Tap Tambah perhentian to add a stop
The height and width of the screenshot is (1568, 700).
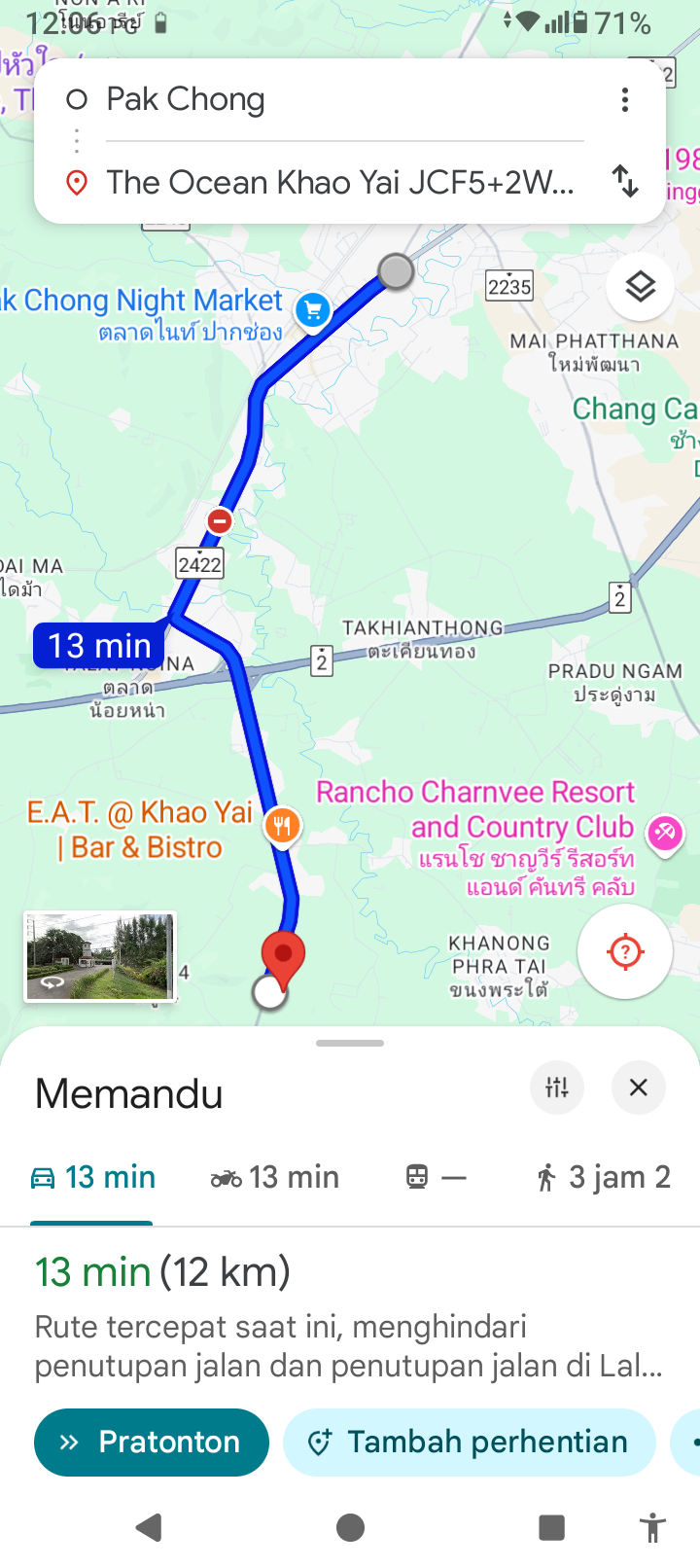(470, 1442)
